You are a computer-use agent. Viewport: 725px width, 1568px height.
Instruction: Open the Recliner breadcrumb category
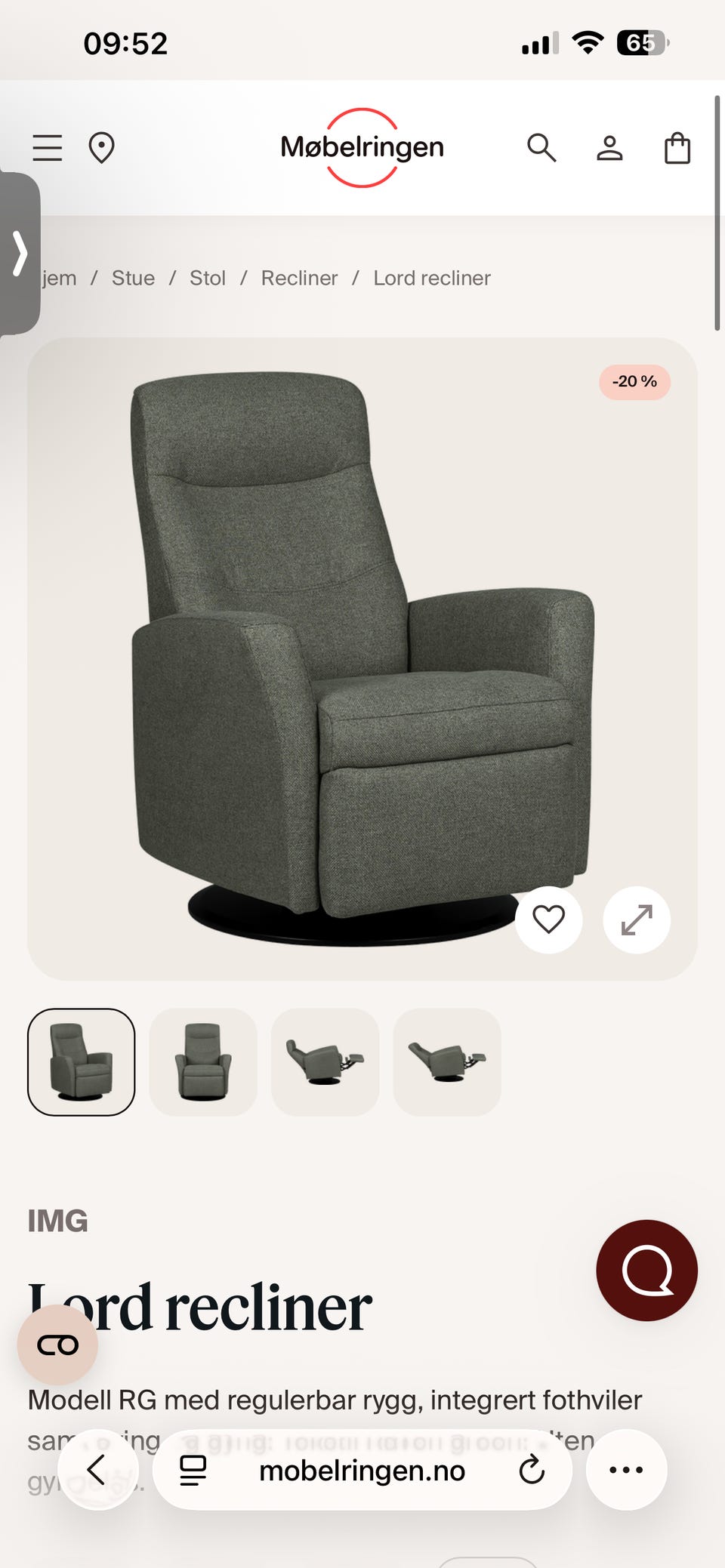(299, 278)
